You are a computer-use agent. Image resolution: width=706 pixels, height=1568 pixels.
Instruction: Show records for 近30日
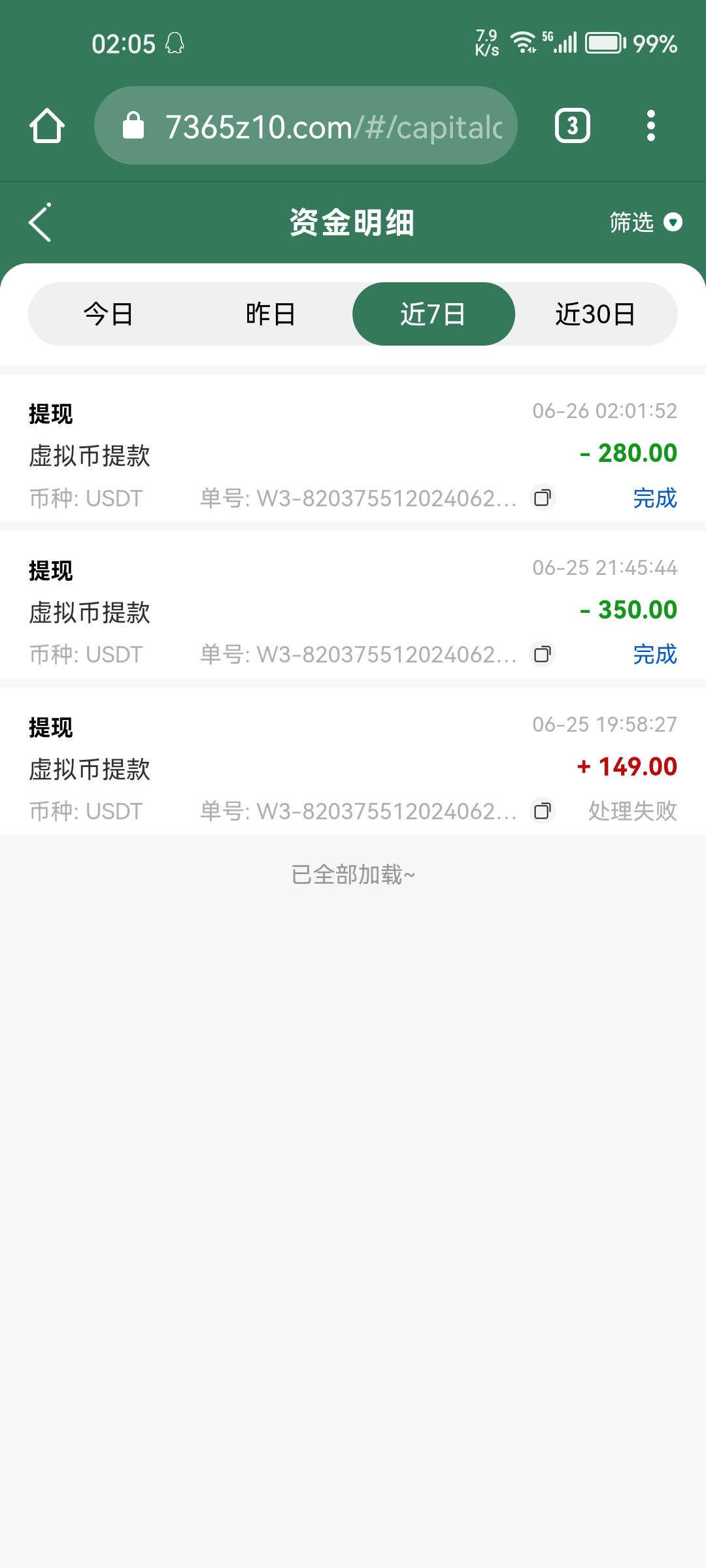pos(596,314)
